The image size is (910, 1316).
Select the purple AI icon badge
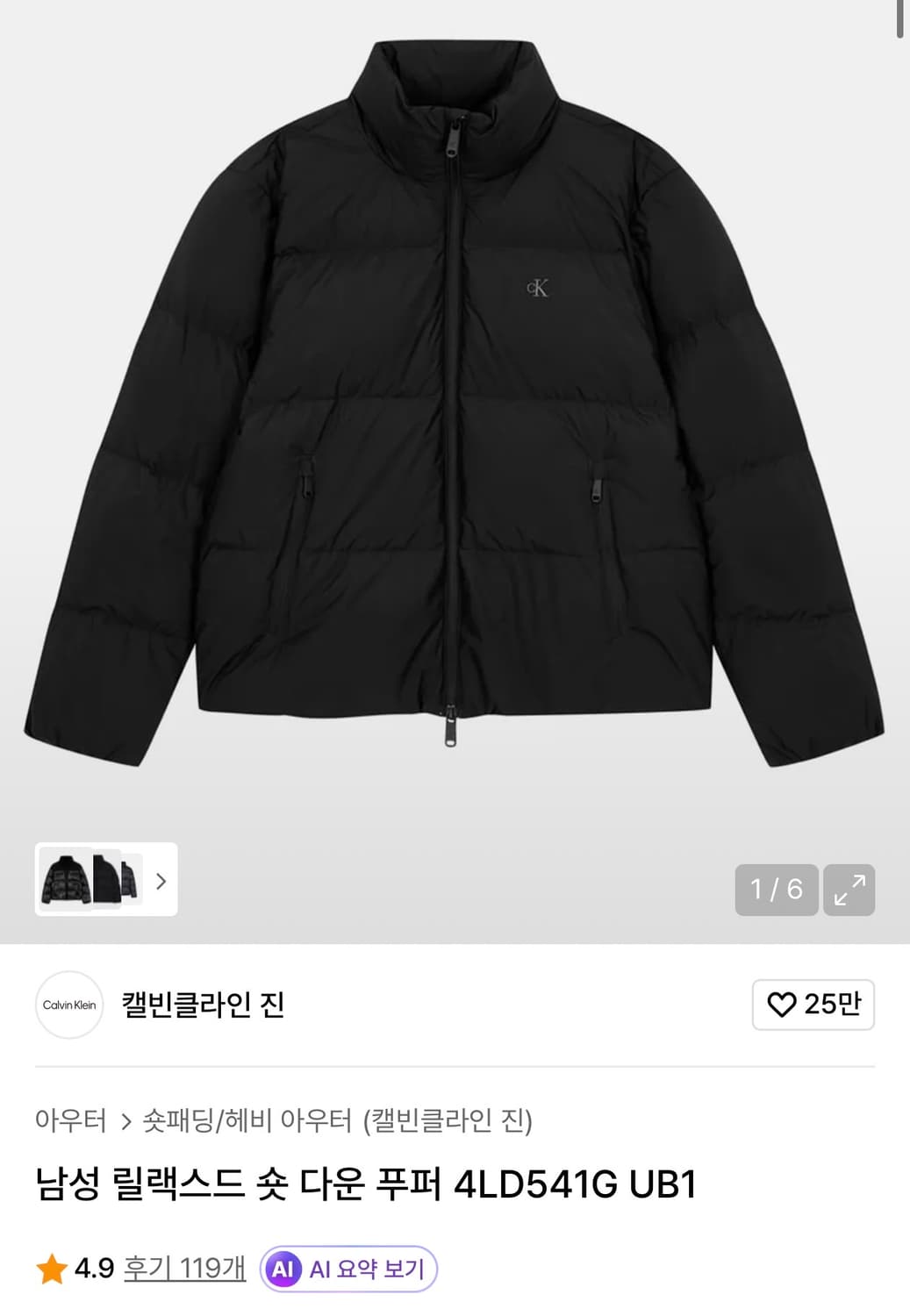(284, 1268)
